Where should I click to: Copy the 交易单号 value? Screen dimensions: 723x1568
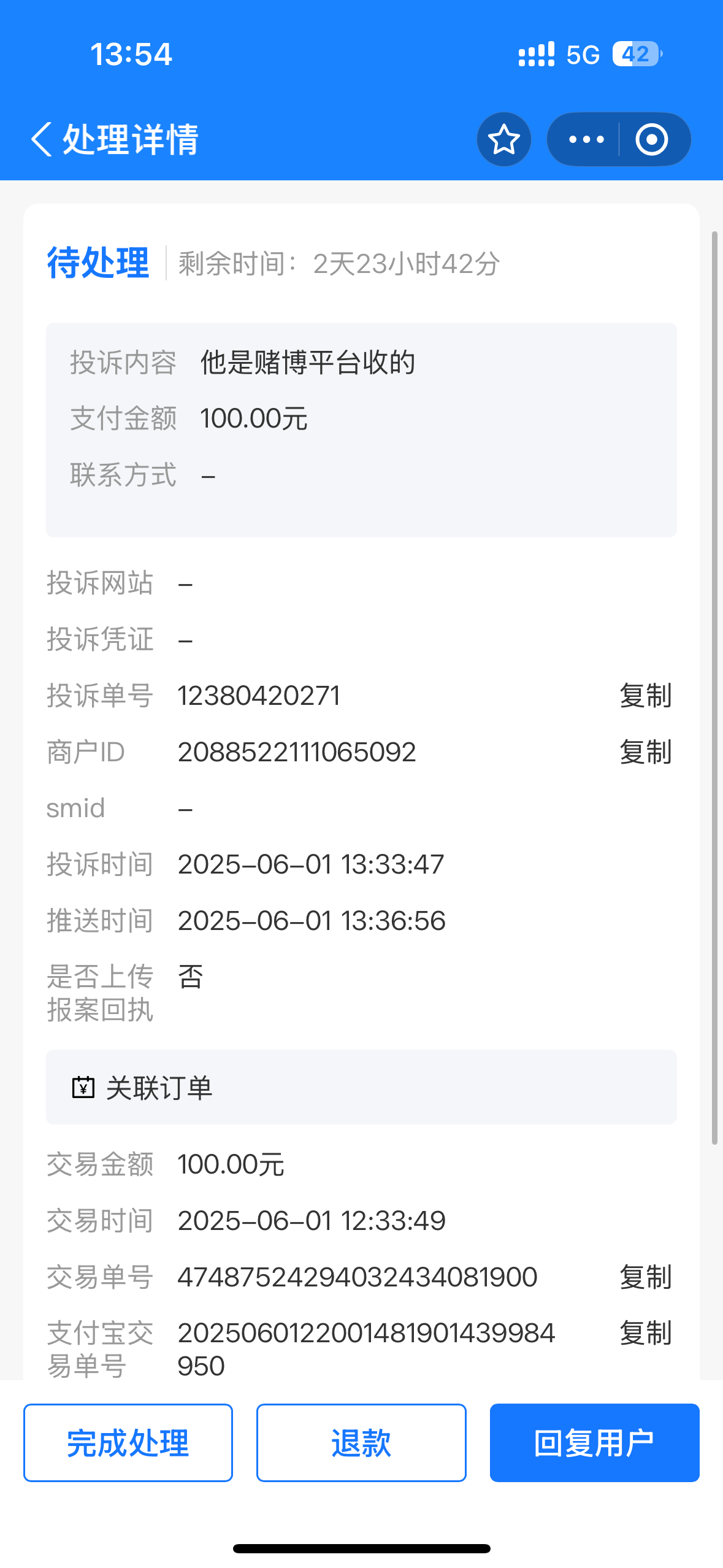646,1277
